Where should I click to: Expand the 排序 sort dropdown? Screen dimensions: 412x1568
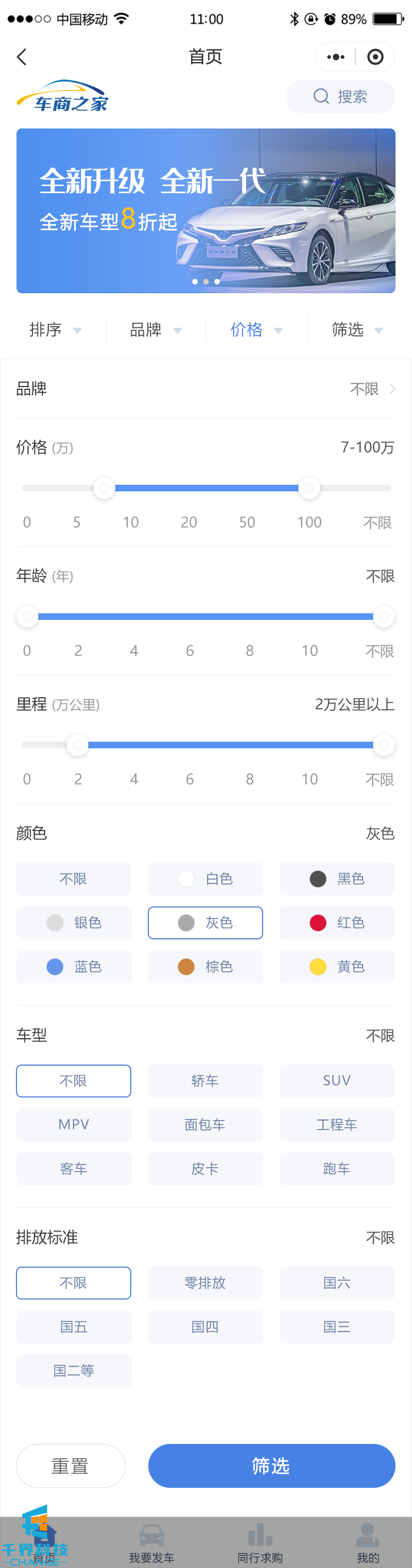(55, 330)
